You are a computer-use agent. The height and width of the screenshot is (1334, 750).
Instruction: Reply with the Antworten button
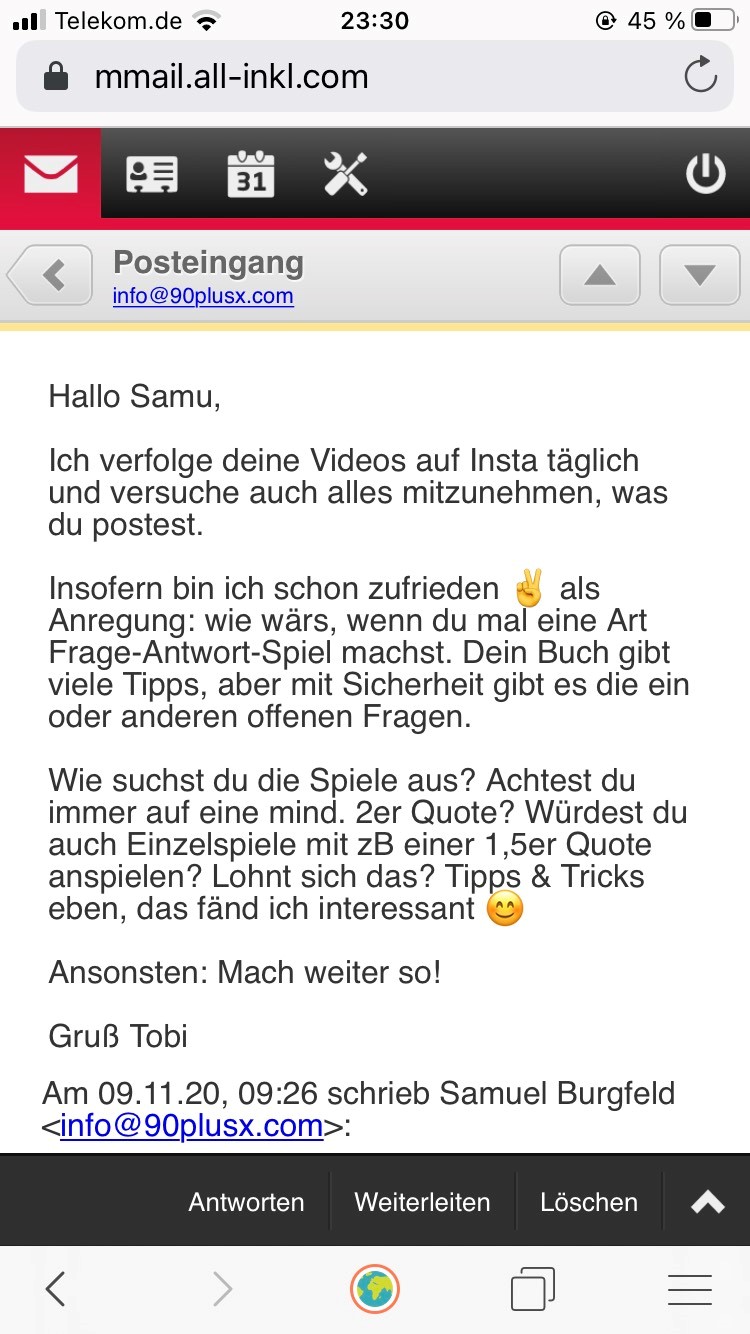point(246,1202)
